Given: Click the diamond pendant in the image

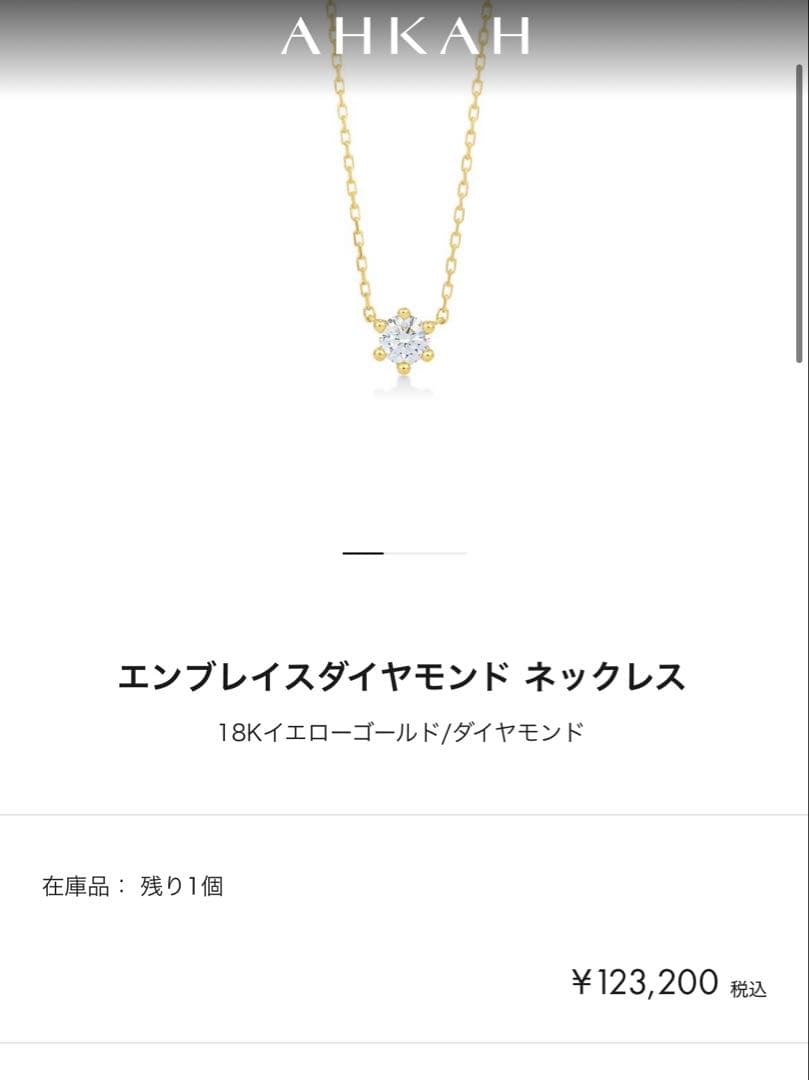Looking at the screenshot, I should pyautogui.click(x=404, y=340).
